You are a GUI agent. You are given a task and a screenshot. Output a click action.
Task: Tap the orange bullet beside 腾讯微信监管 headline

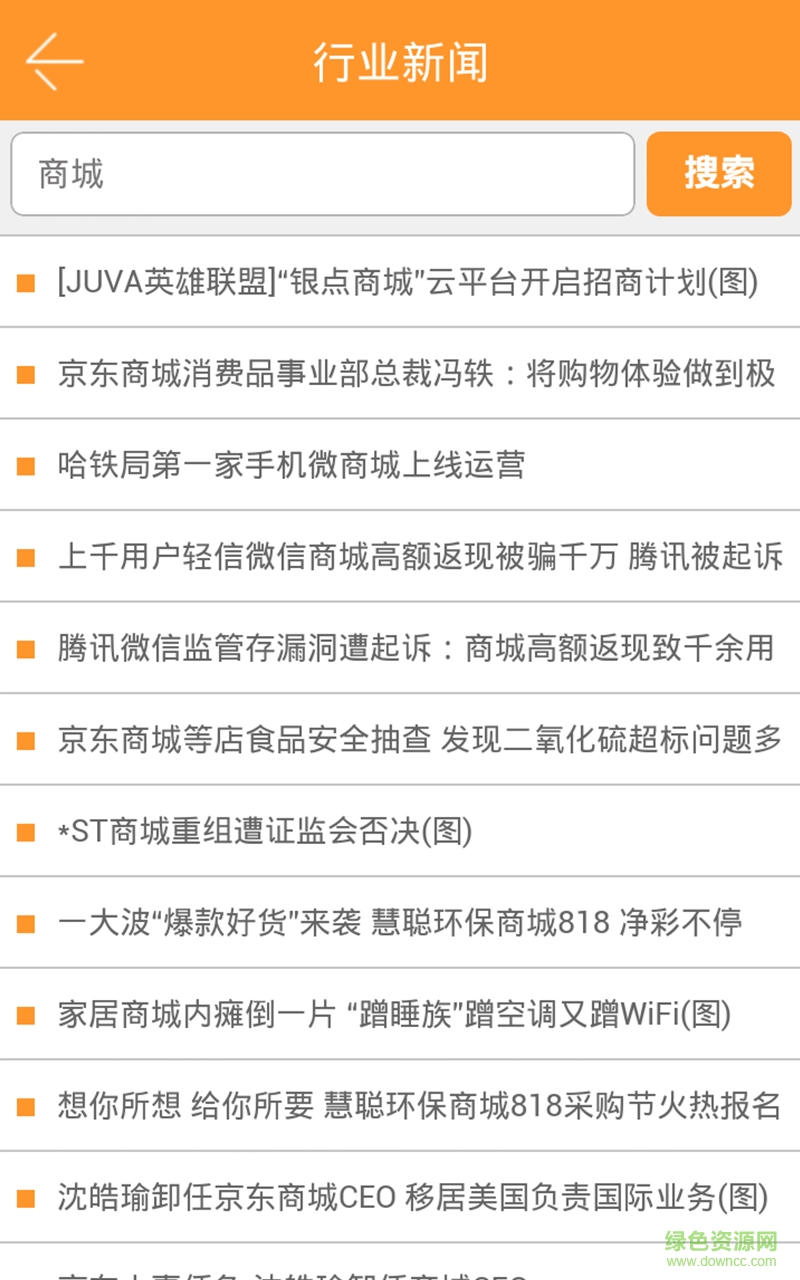tap(26, 649)
